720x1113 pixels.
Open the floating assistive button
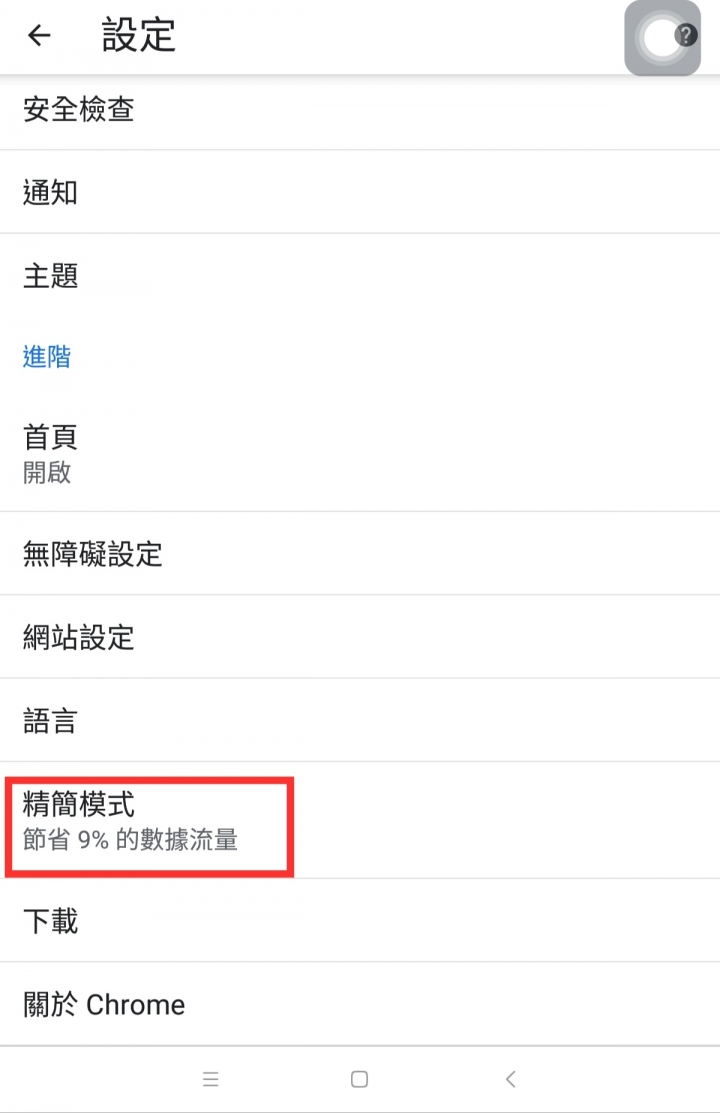662,39
